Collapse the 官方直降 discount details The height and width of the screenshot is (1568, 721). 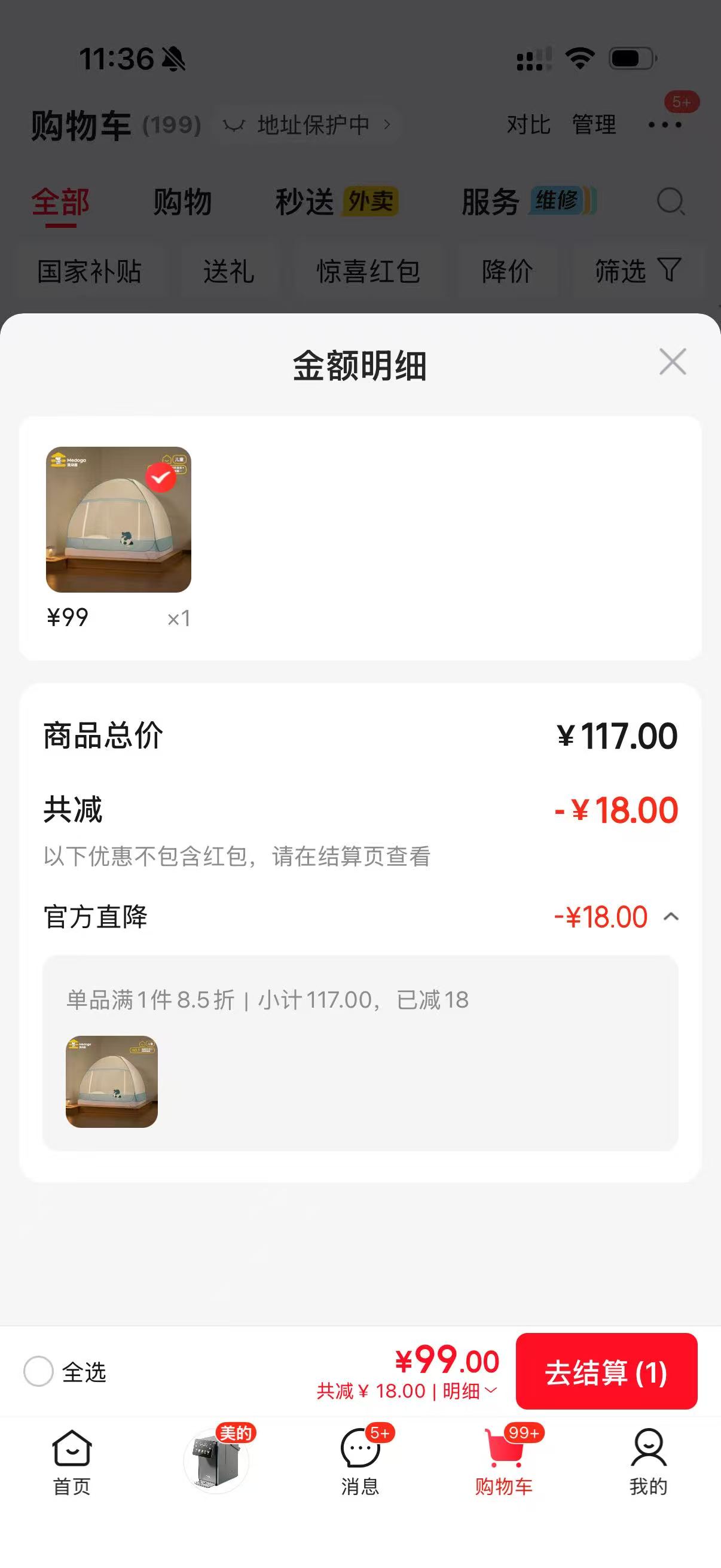pos(671,917)
